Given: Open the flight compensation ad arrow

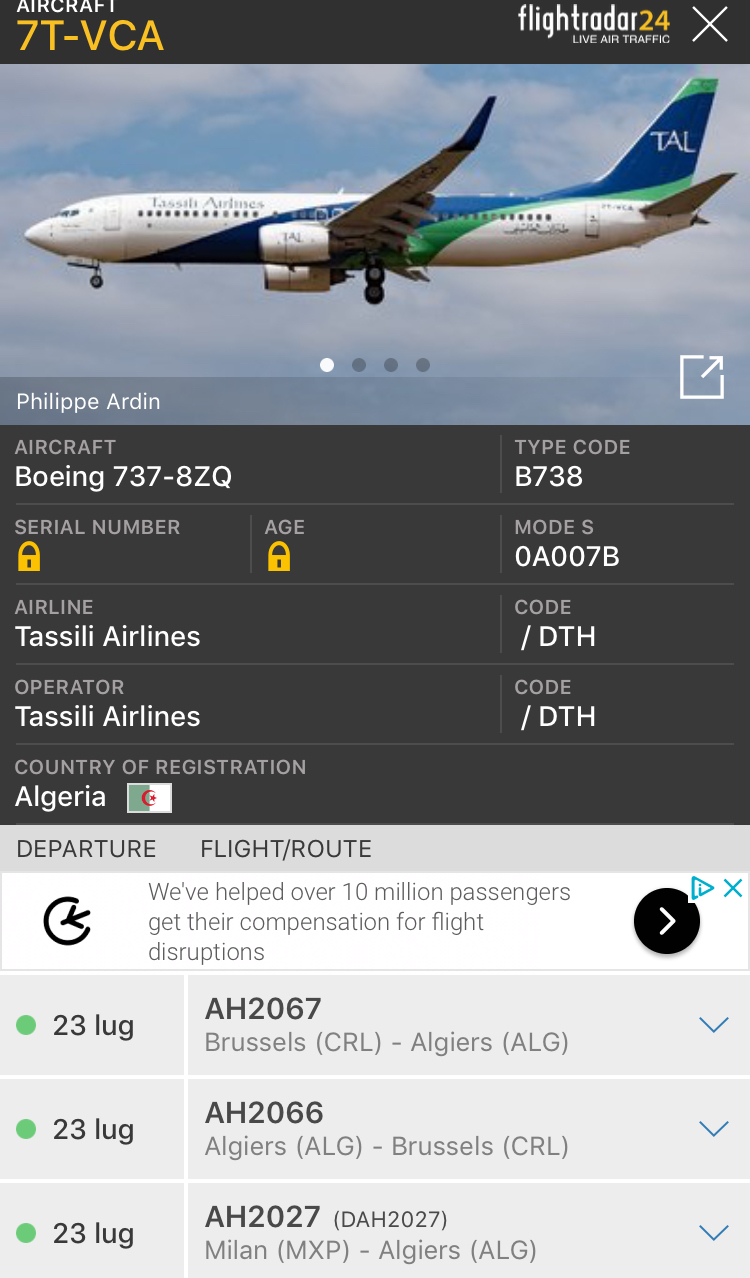Looking at the screenshot, I should (666, 920).
